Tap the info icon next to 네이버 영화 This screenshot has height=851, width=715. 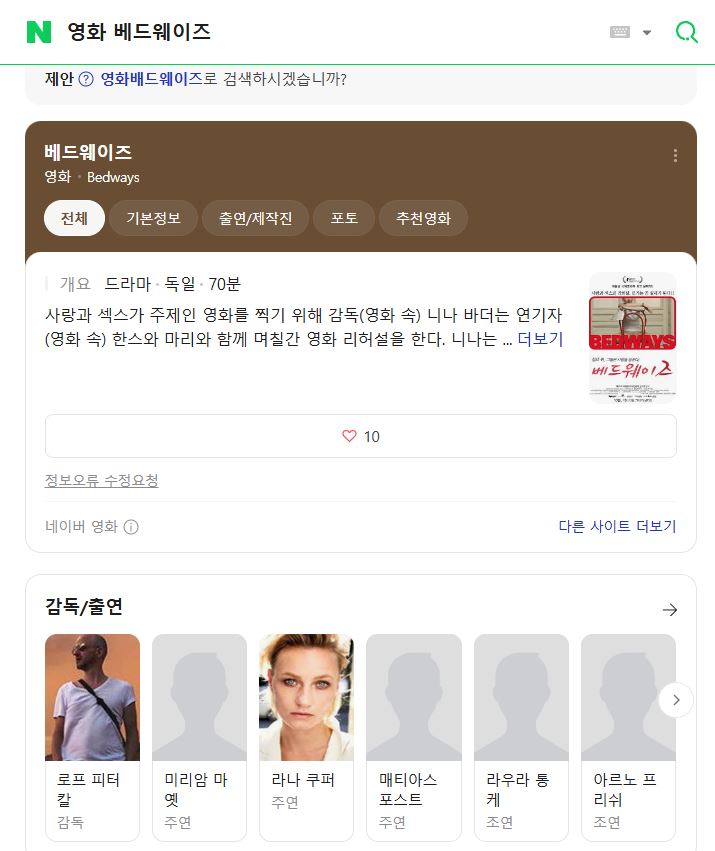coord(131,527)
